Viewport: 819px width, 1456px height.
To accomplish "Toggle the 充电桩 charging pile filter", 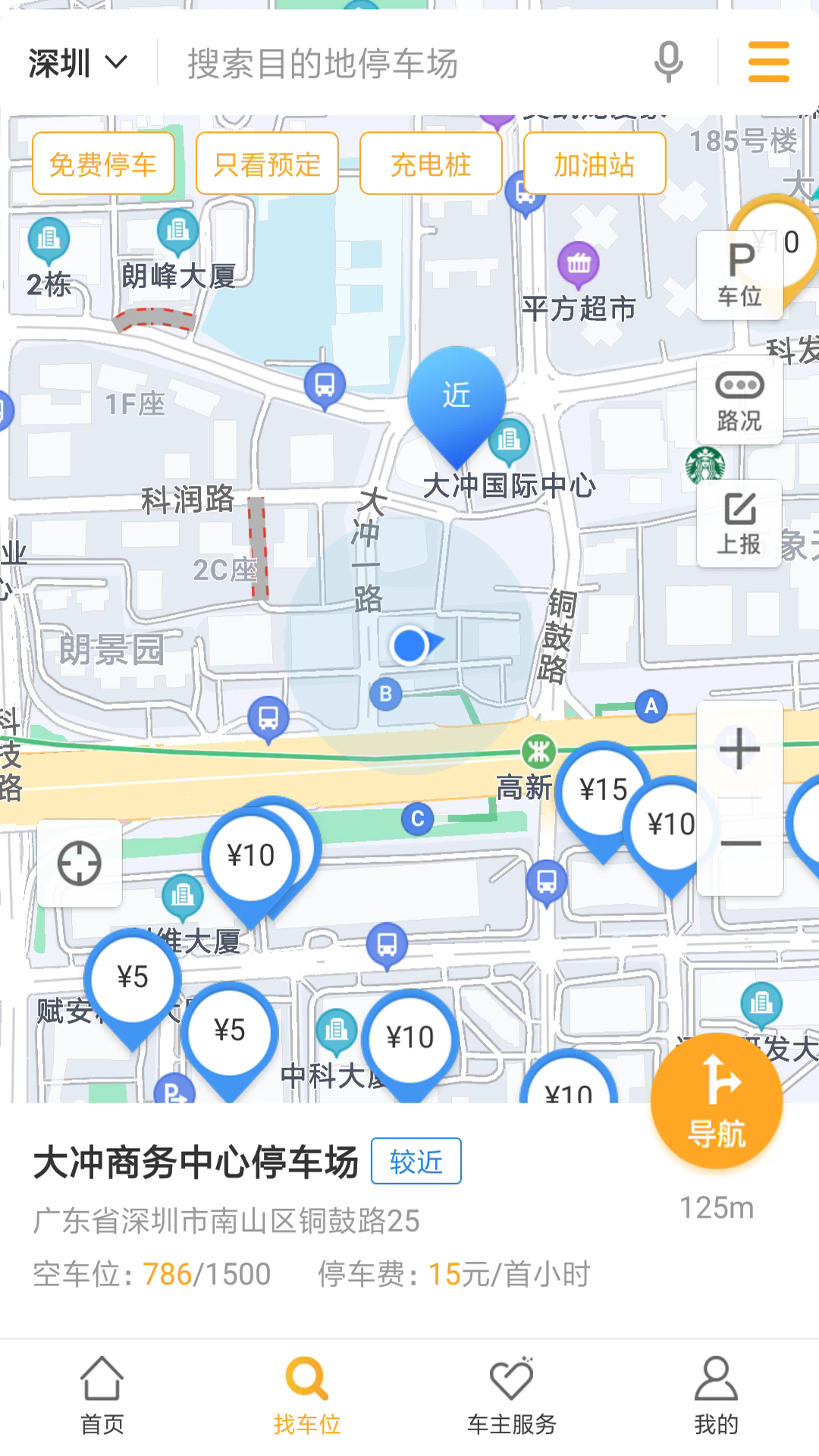I will coord(431,163).
